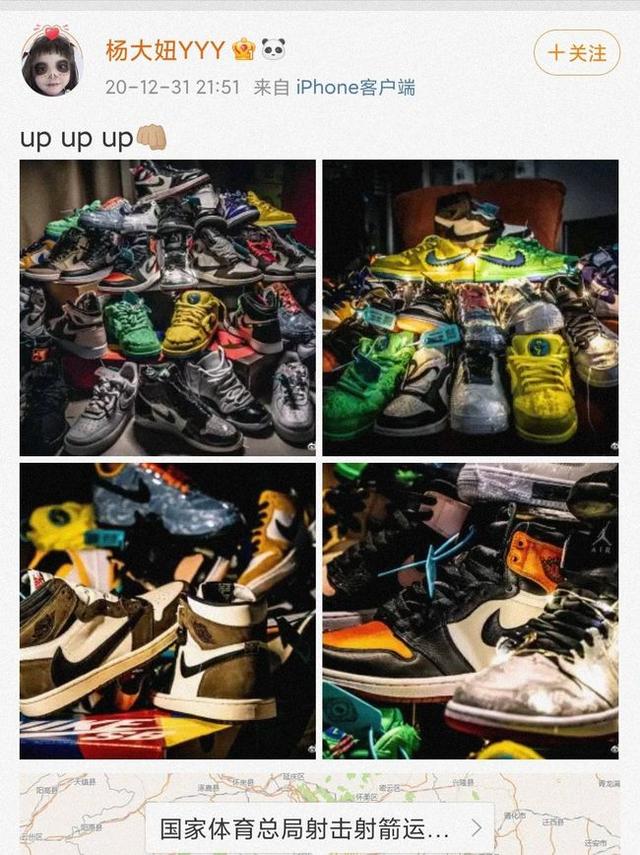Viewport: 640px width, 855px height.
Task: View the photo of brown Jordan high-tops
Action: [167, 610]
